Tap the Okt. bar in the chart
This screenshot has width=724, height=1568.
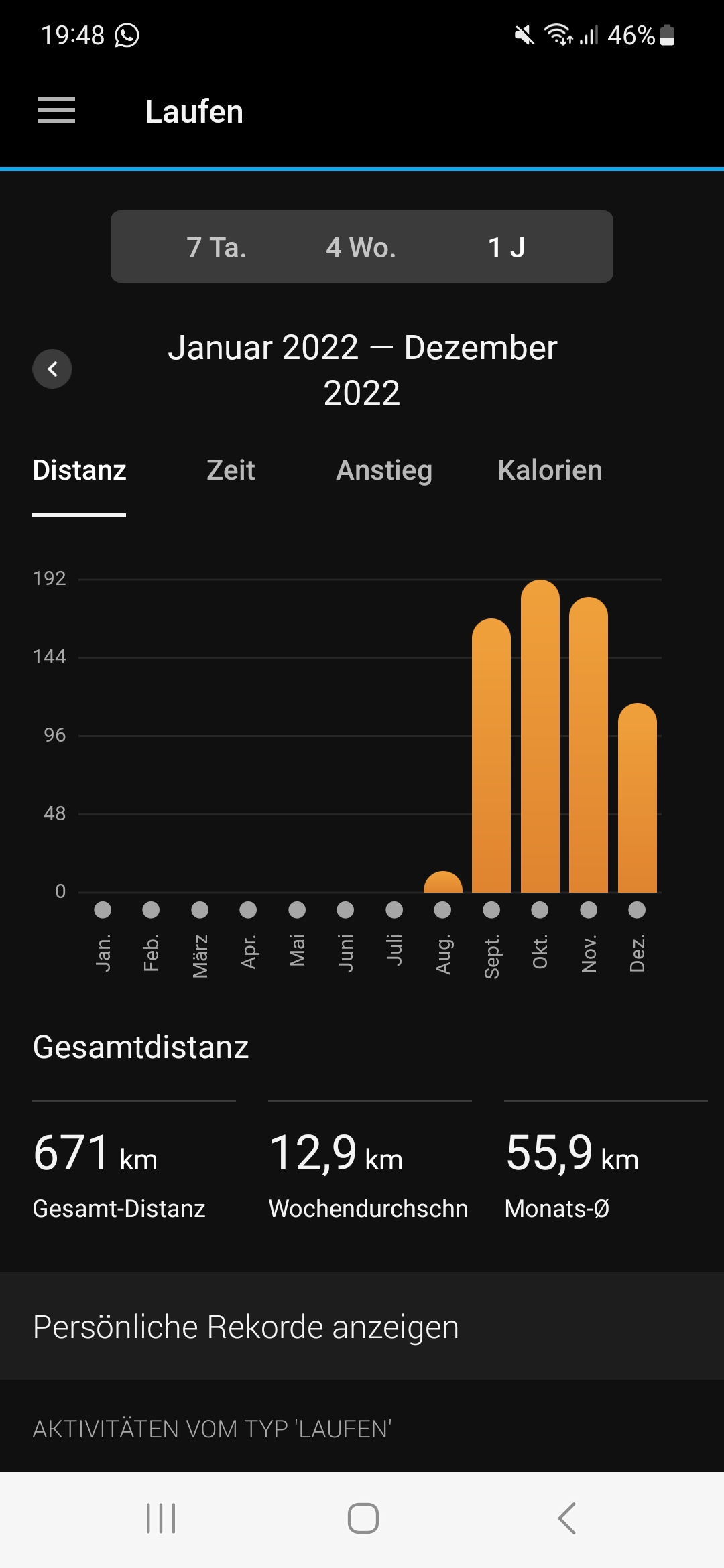click(540, 737)
